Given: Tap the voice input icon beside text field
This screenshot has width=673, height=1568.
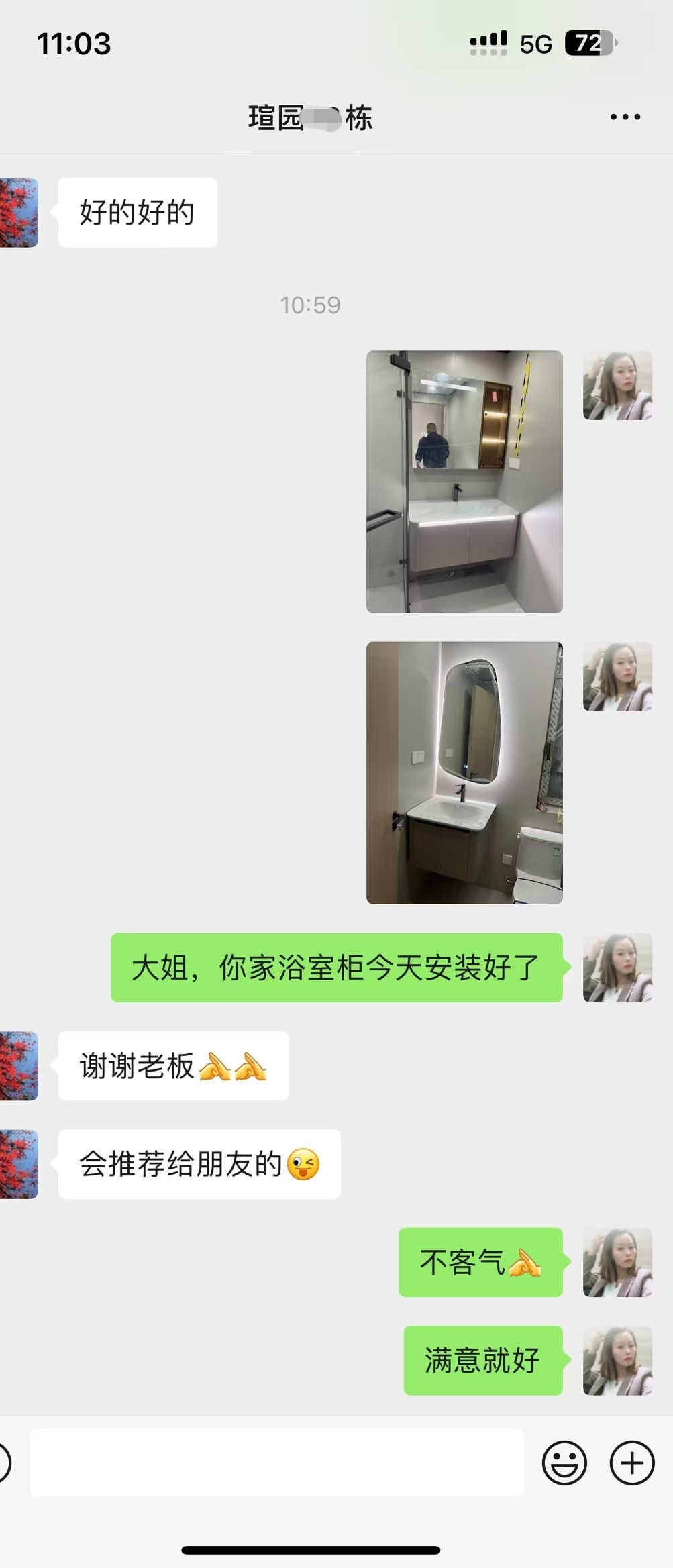Looking at the screenshot, I should pos(4,1463).
